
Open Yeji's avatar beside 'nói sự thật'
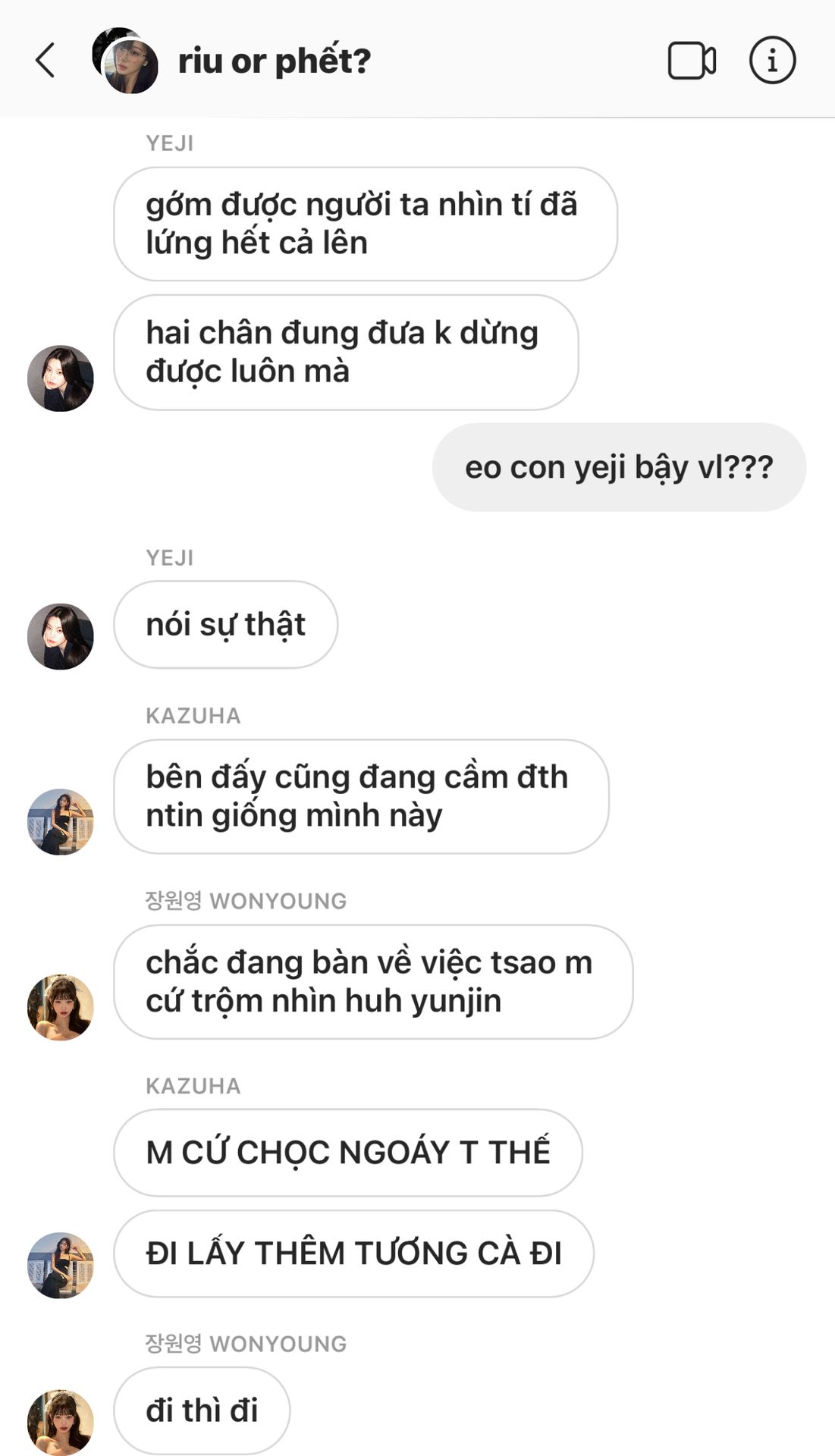[61, 636]
